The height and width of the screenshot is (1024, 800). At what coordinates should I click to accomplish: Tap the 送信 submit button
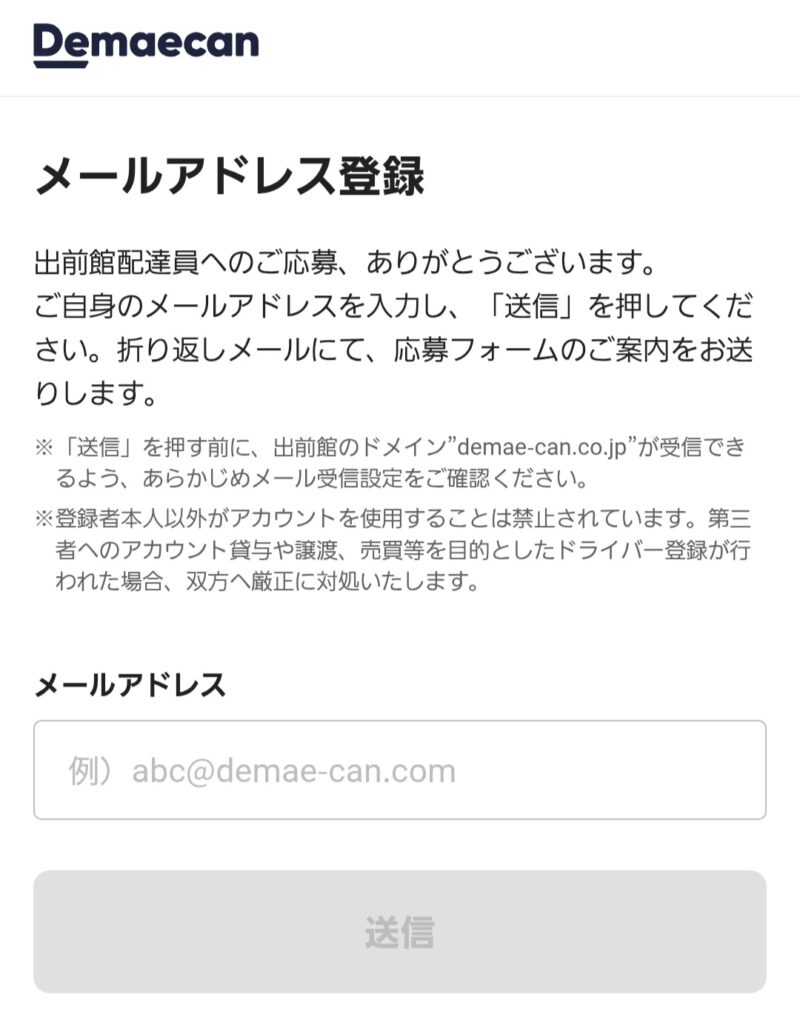point(400,931)
